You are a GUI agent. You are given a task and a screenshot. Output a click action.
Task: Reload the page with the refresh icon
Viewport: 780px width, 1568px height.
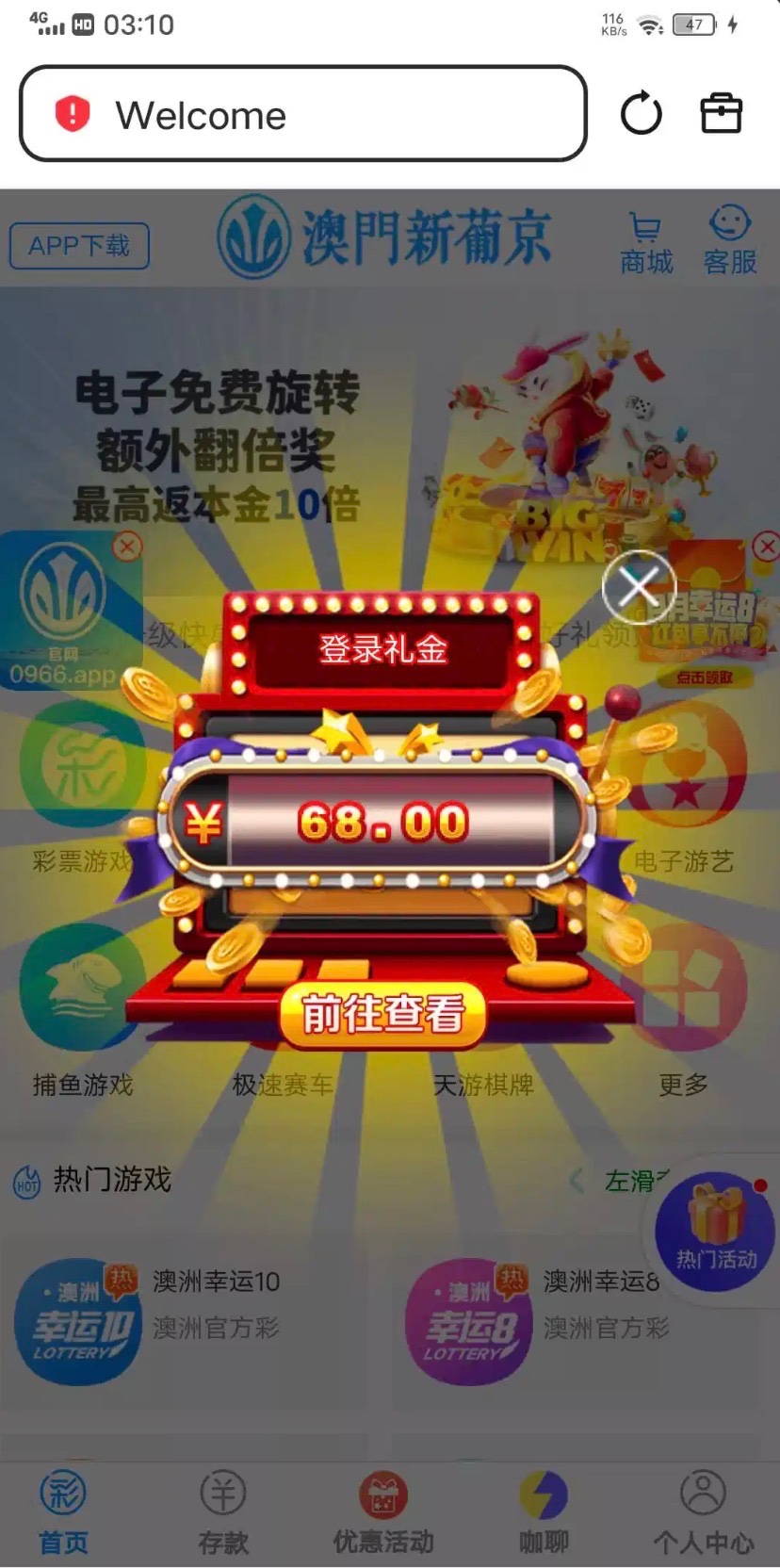(x=641, y=114)
